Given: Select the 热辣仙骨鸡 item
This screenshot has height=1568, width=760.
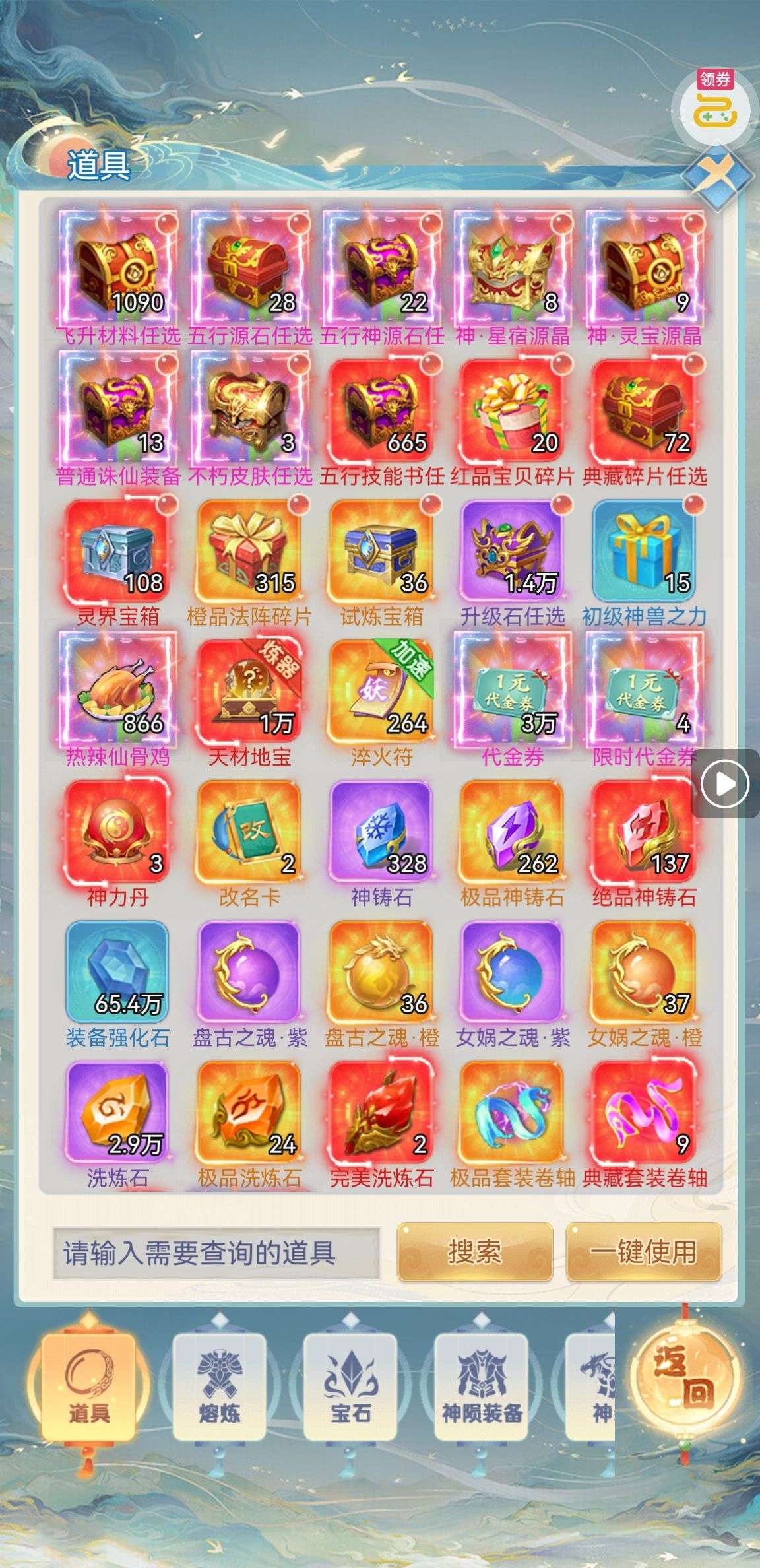Looking at the screenshot, I should click(x=118, y=689).
